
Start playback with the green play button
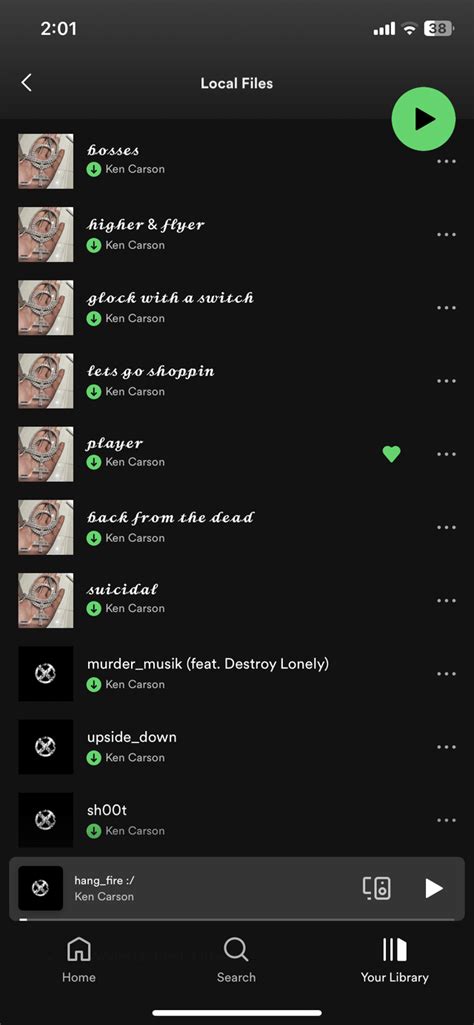(423, 119)
